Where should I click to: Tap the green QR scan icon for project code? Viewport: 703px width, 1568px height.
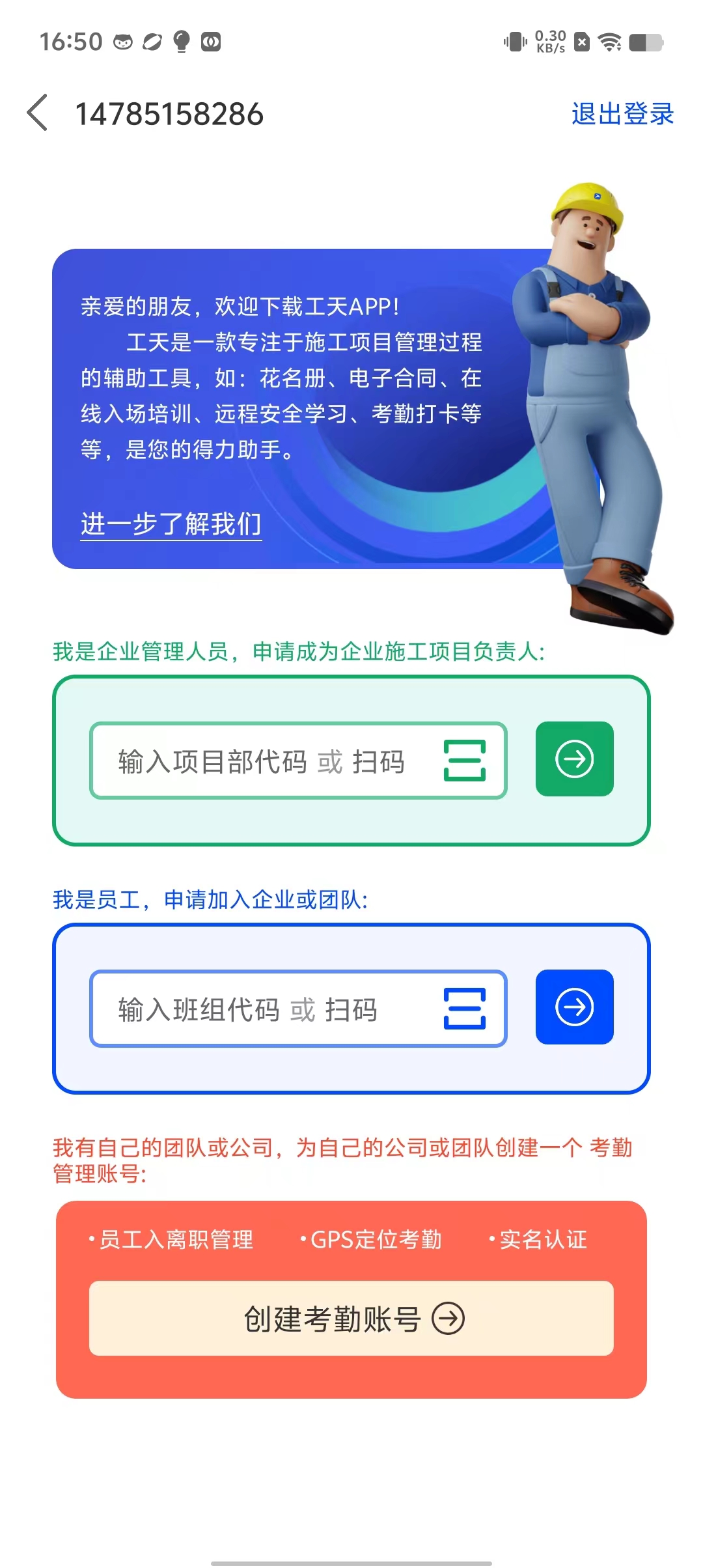pos(463,760)
